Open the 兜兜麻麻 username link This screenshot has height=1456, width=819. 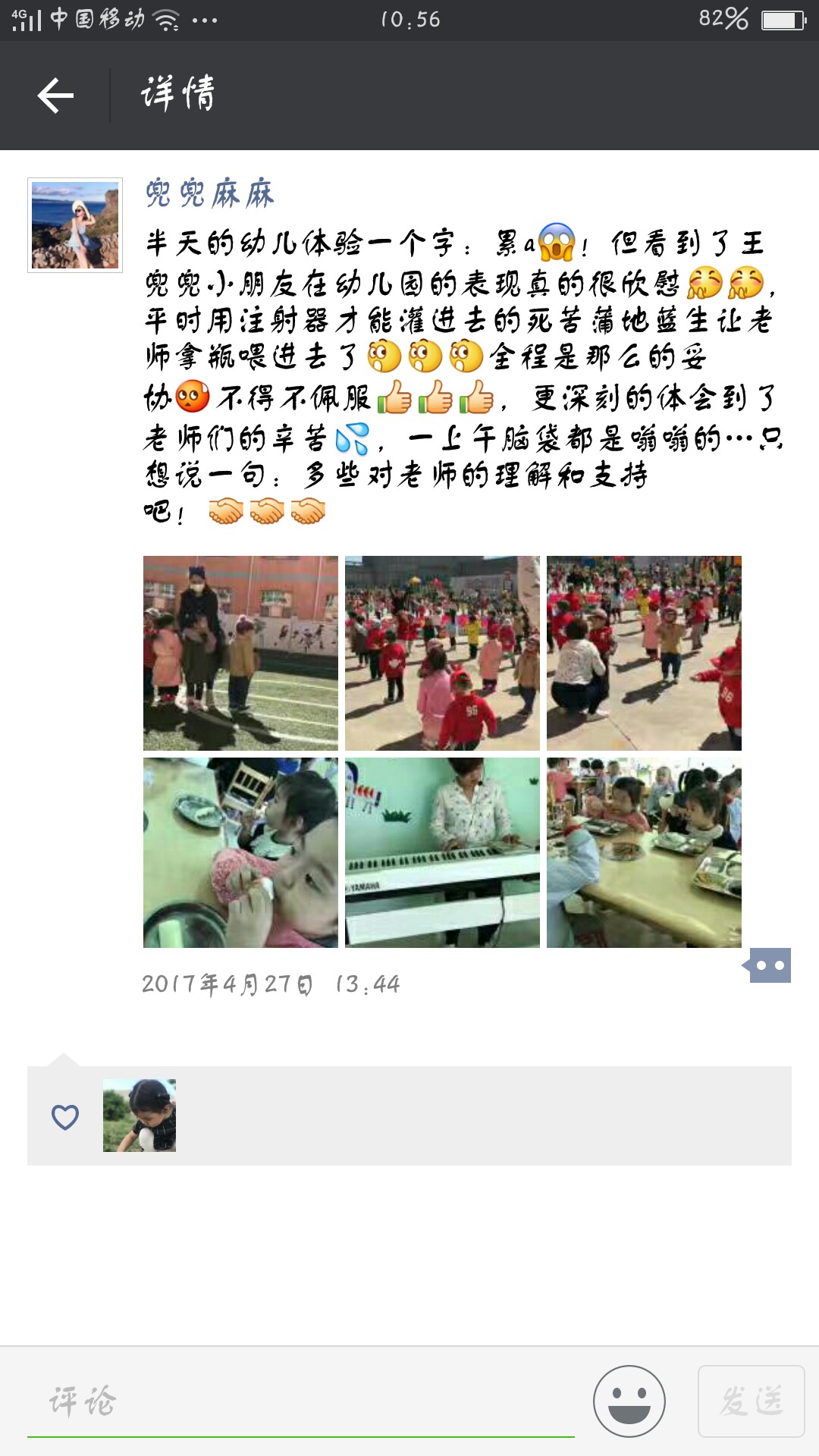point(209,193)
